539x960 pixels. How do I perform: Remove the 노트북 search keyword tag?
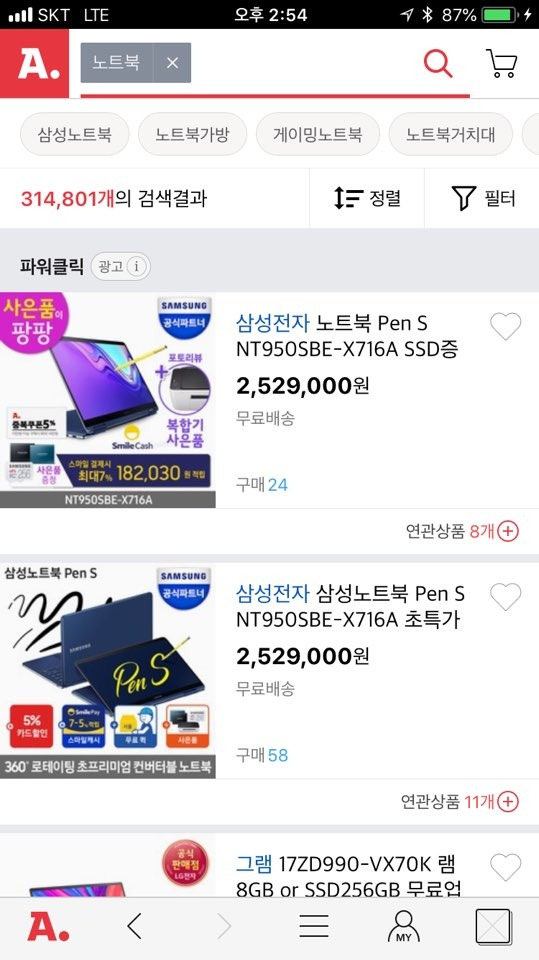coord(172,62)
